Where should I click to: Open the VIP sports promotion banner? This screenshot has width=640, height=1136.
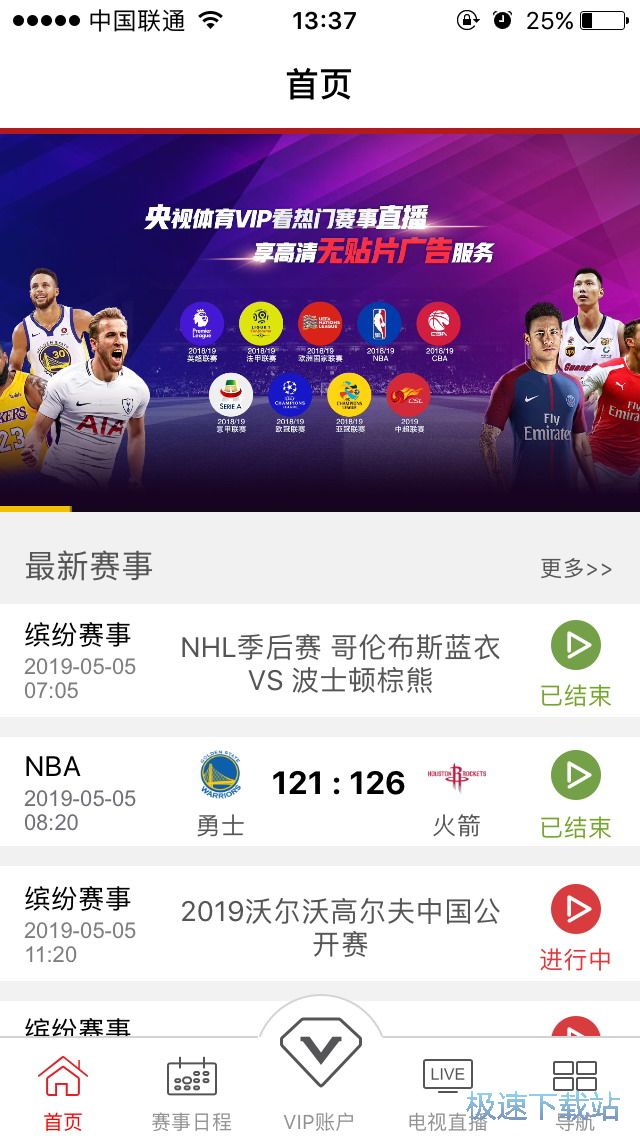pyautogui.click(x=320, y=320)
